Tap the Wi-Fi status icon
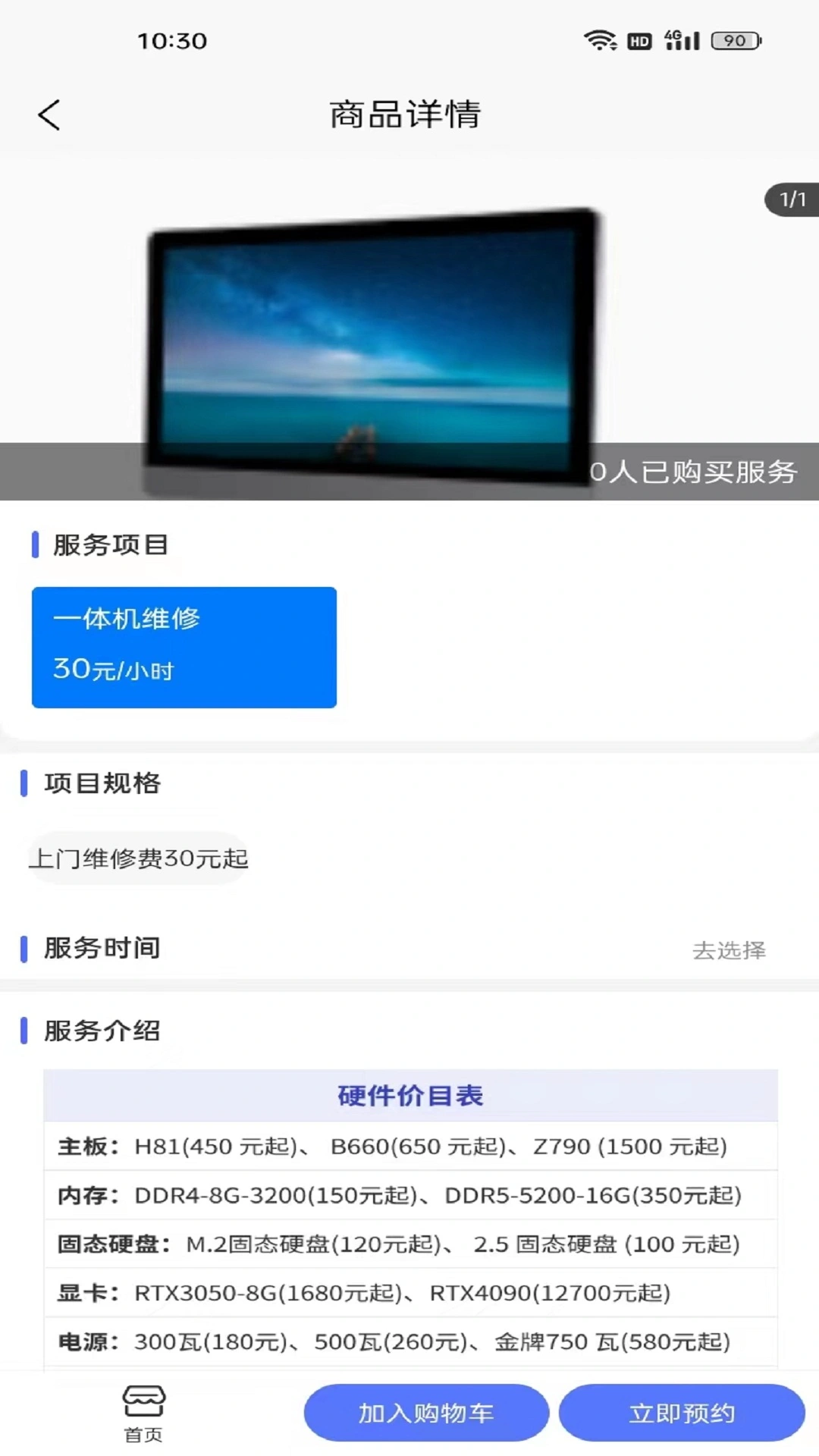The image size is (819, 1456). [x=601, y=40]
